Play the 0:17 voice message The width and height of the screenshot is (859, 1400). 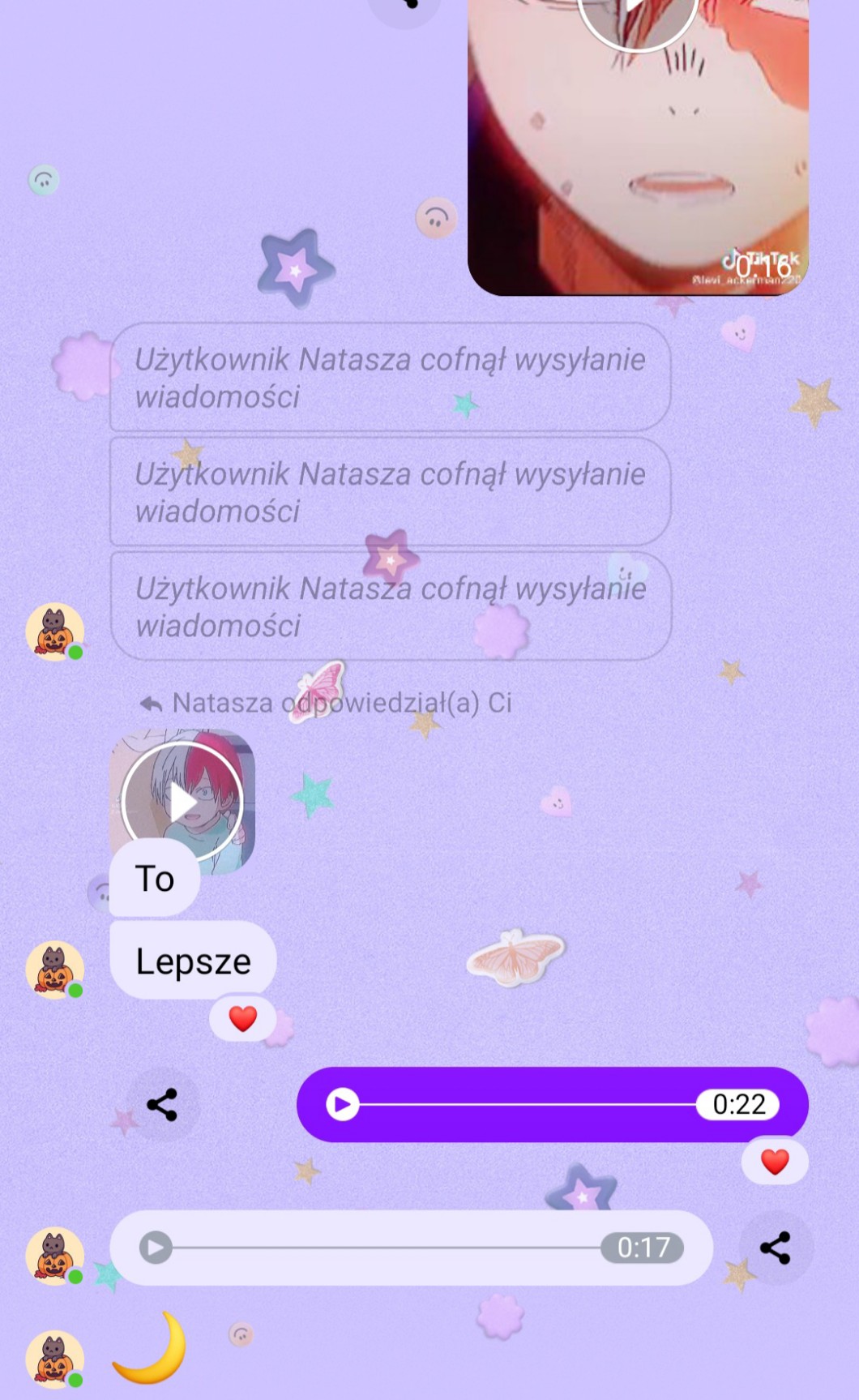[x=156, y=1248]
